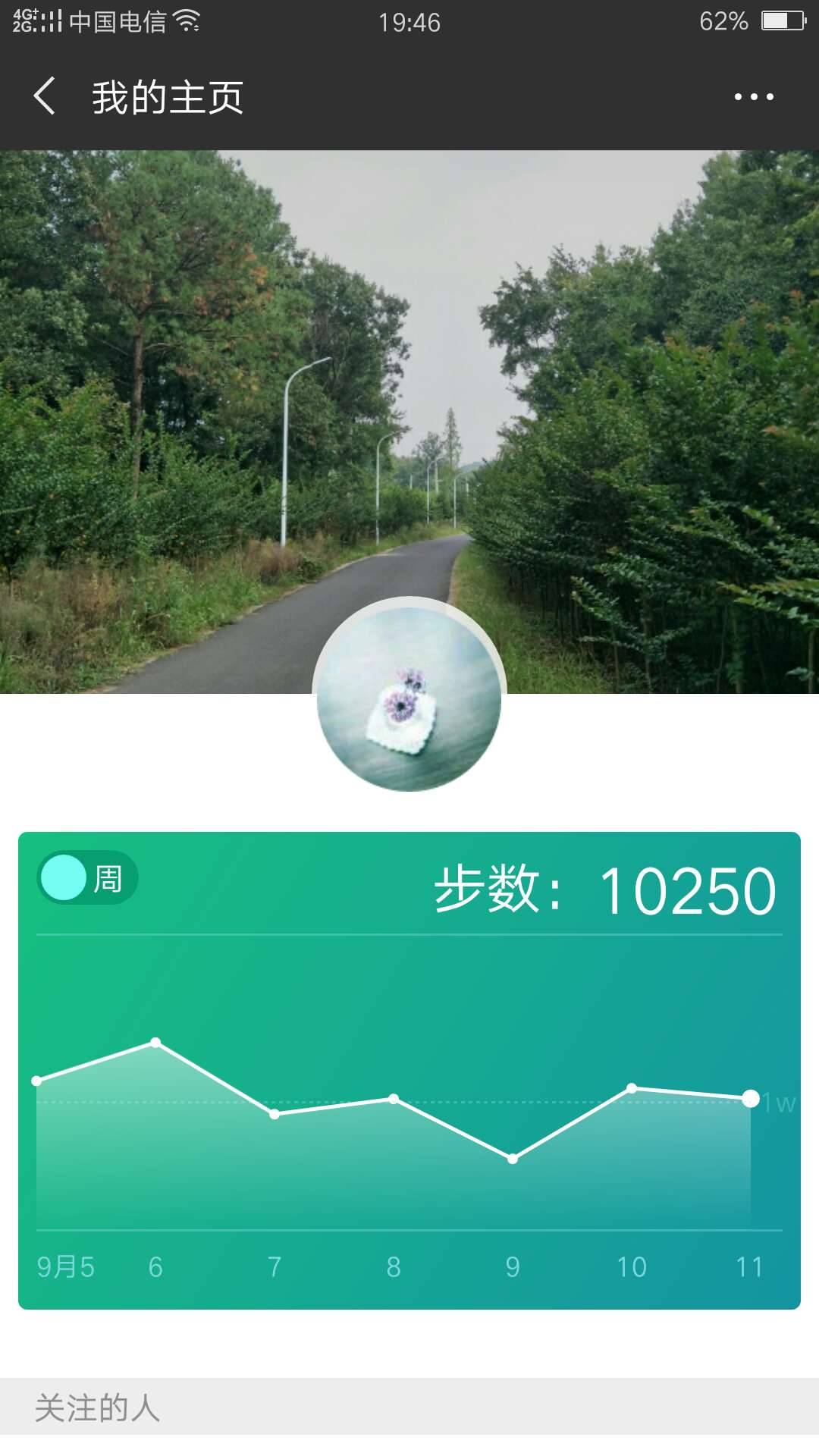
Task: Tap the 周 toggle circle knob
Action: coord(64,876)
